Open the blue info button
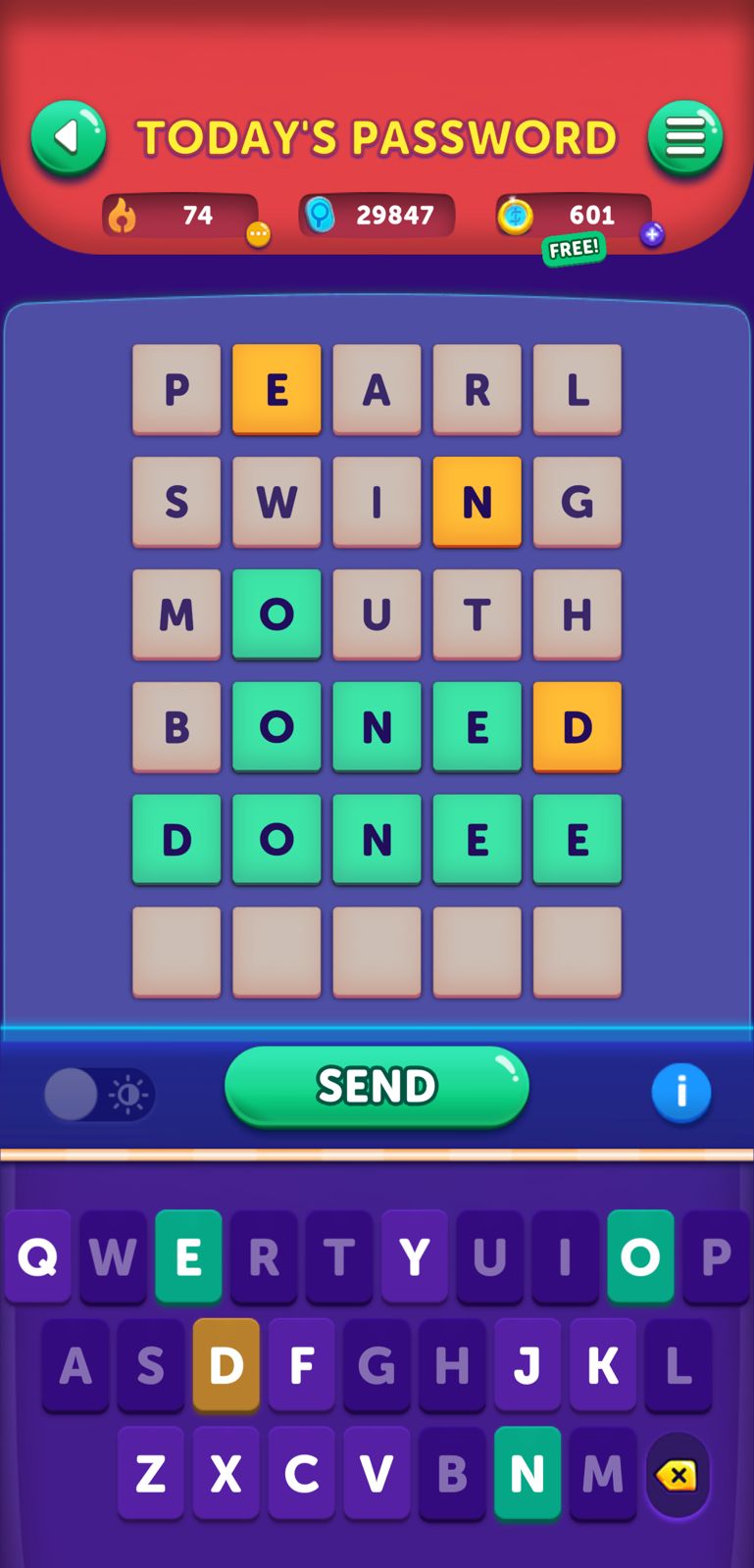The height and width of the screenshot is (1568, 754). 680,1092
